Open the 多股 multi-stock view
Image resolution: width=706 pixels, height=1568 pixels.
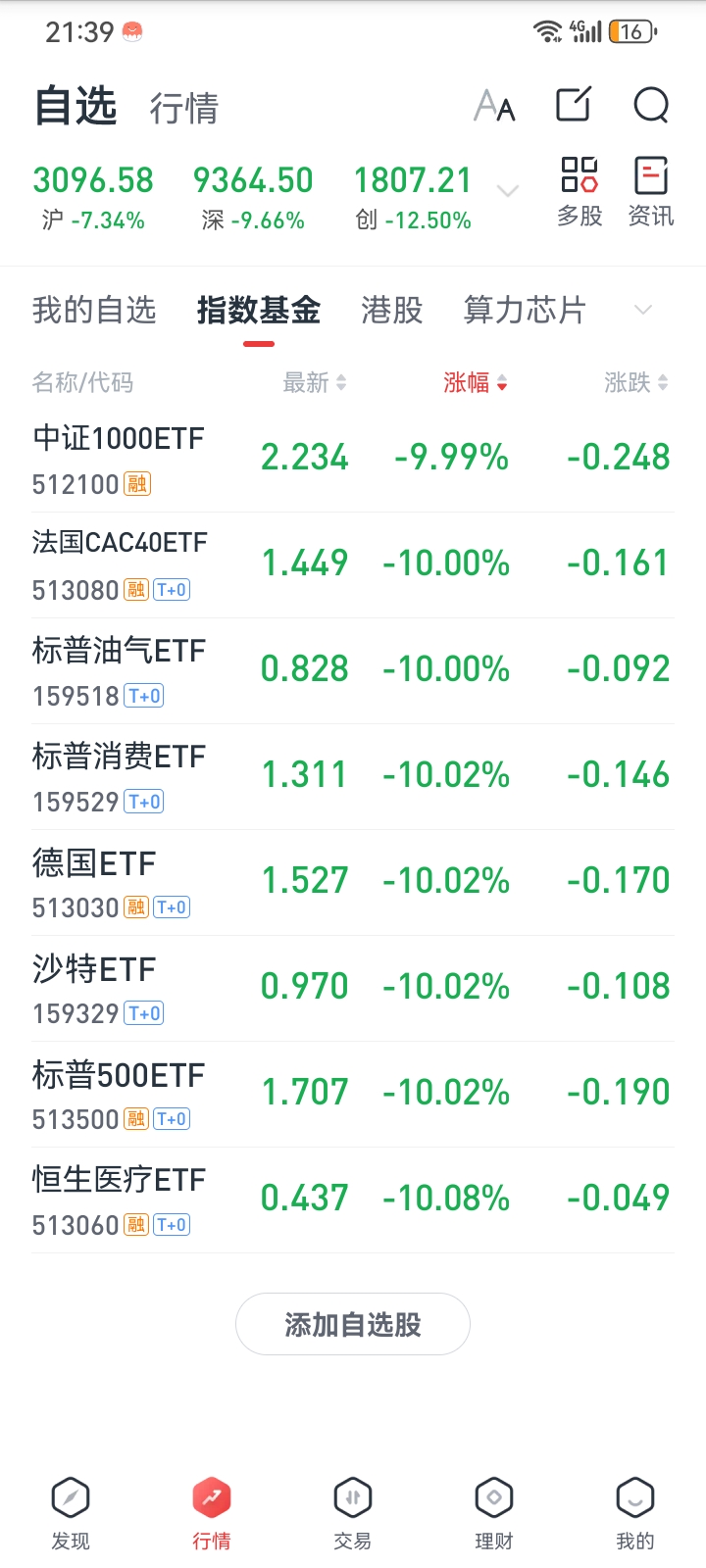point(580,192)
